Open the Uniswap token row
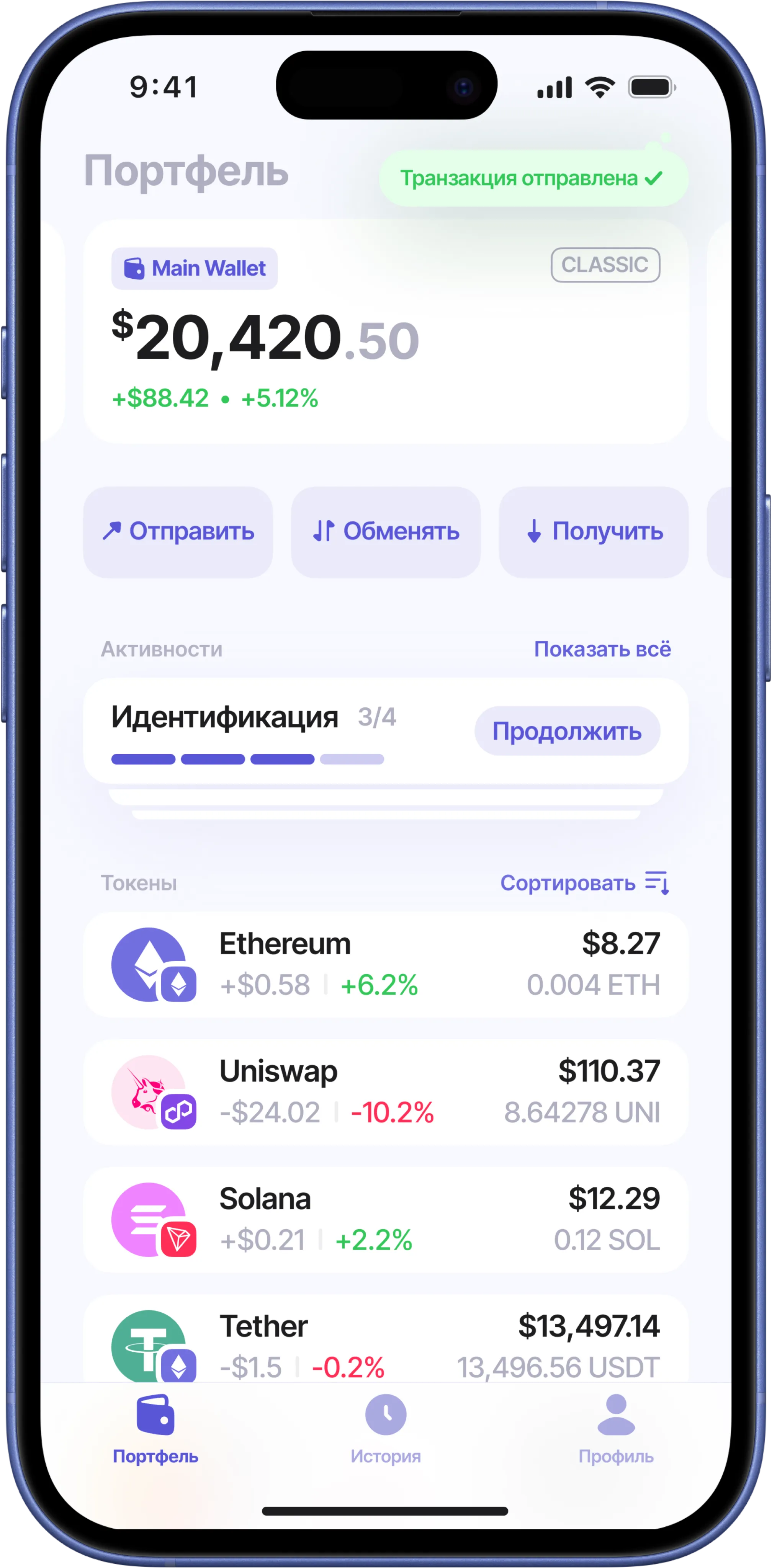The height and width of the screenshot is (1568, 772). 385,1092
